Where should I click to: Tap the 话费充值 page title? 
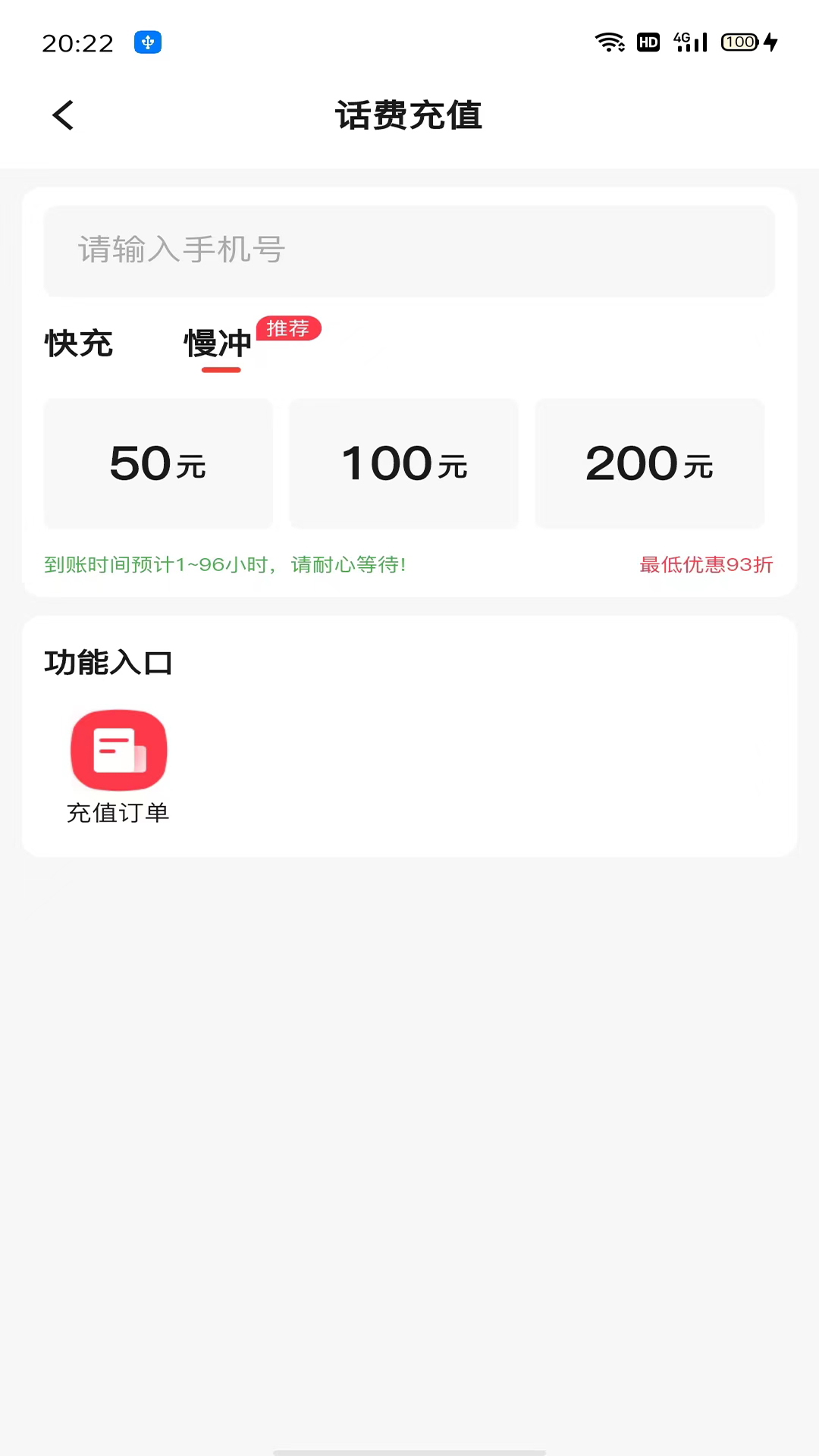409,115
